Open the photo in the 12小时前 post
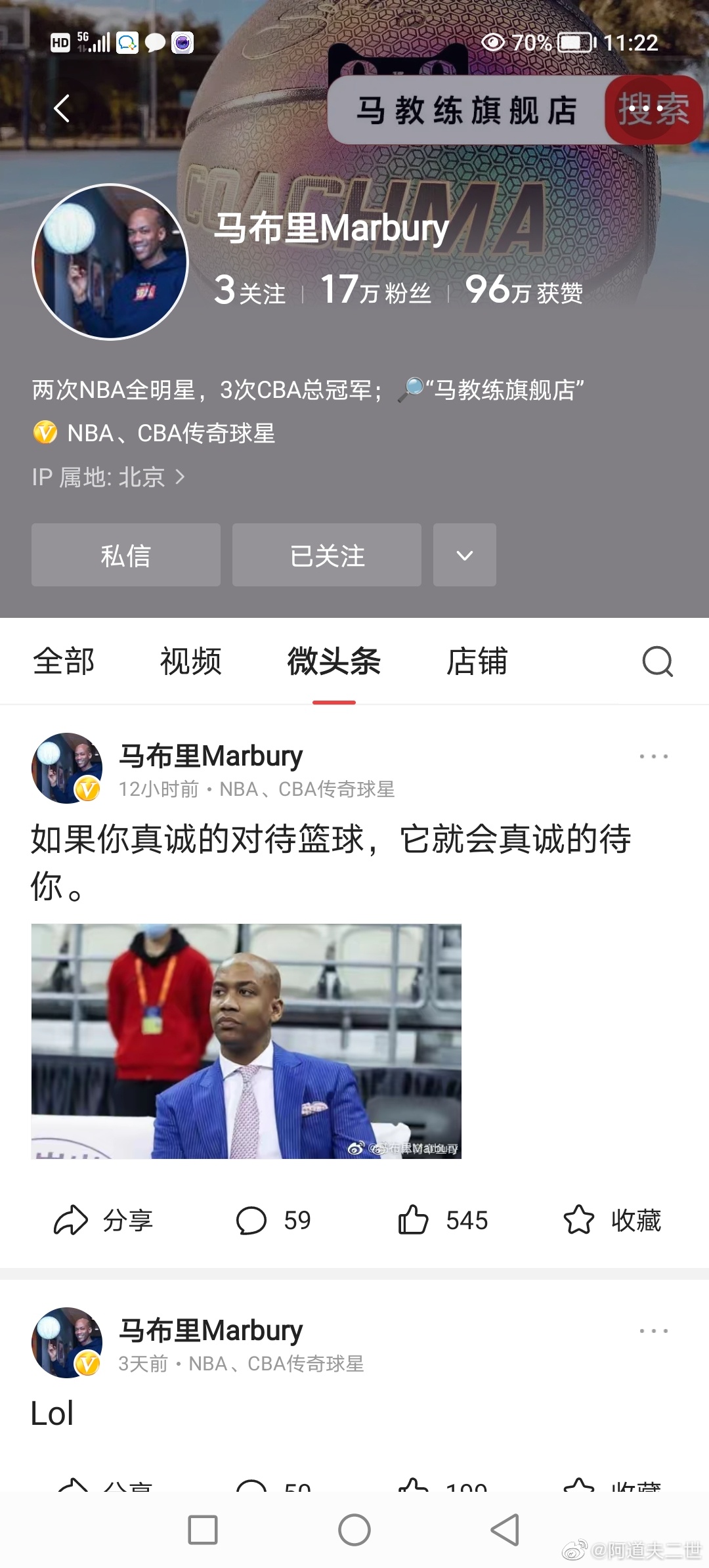 coord(246,1041)
